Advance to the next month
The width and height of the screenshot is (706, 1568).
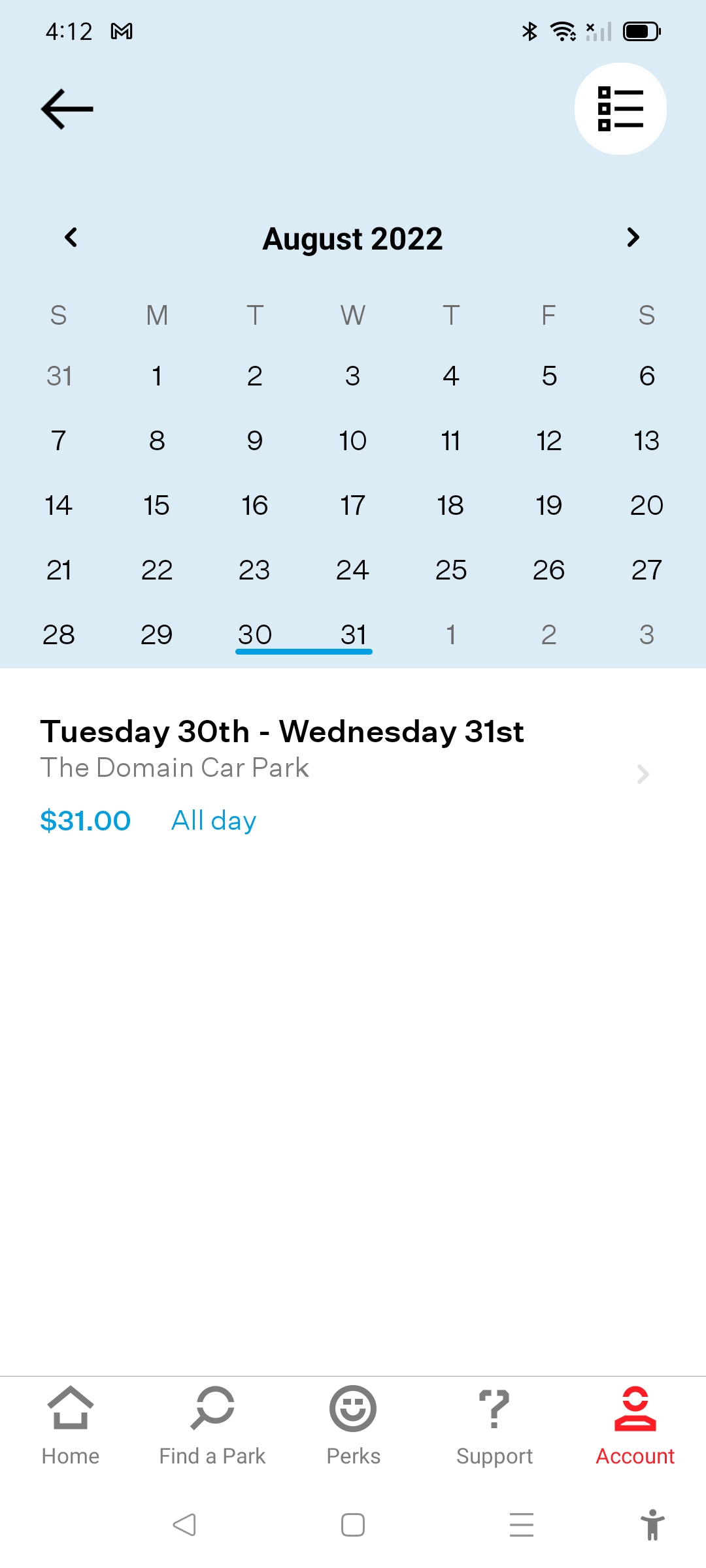coord(633,237)
